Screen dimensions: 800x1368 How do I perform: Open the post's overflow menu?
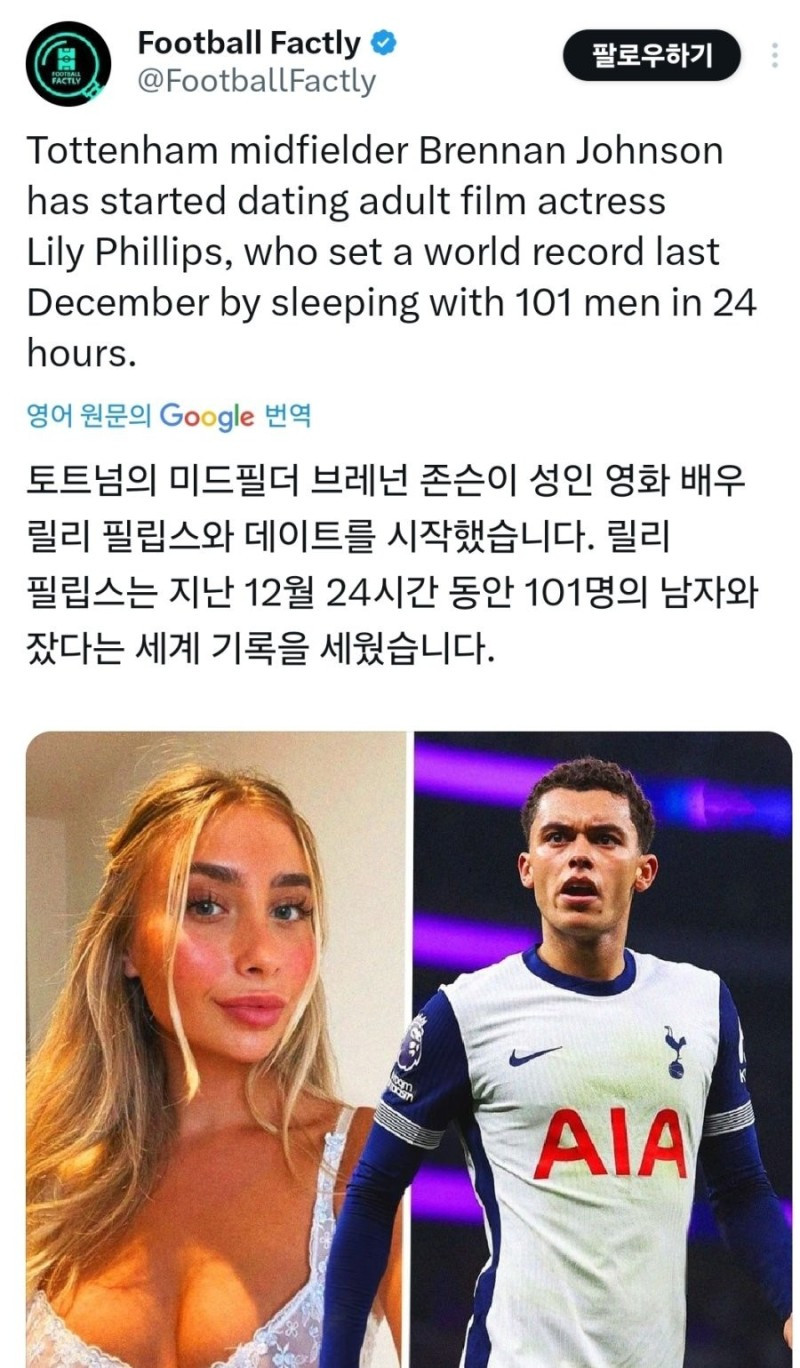click(x=776, y=55)
